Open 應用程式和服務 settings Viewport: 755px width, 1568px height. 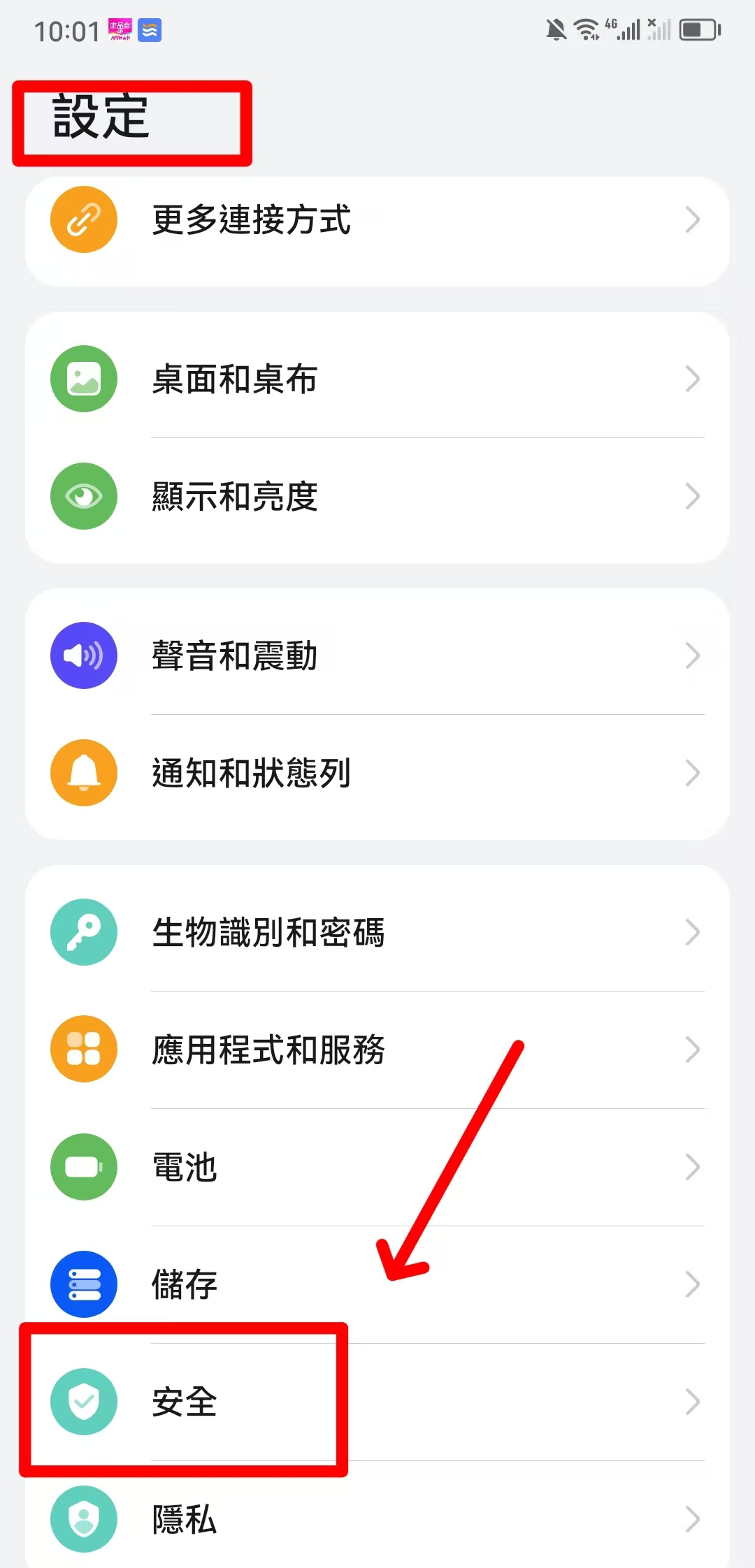377,1050
